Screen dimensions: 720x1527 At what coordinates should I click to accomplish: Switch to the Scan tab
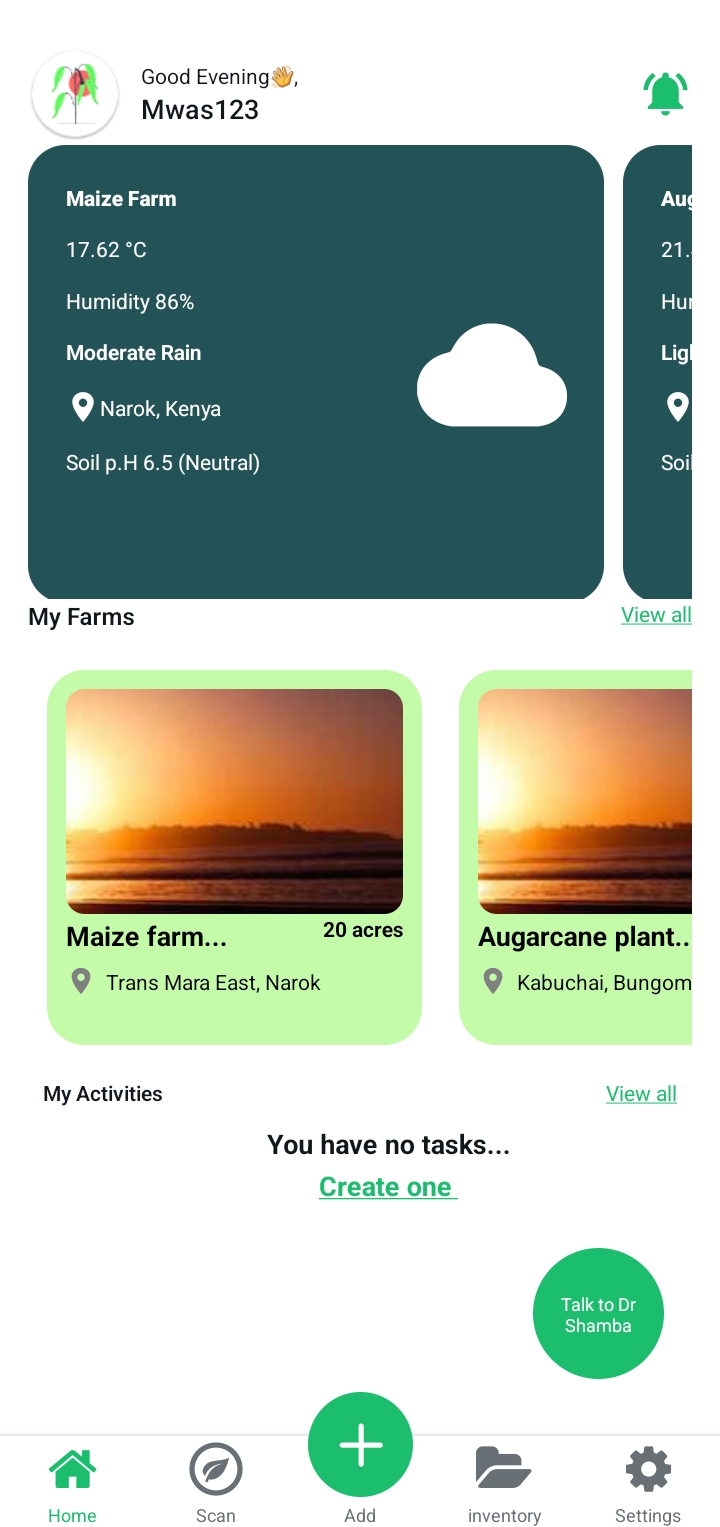pyautogui.click(x=216, y=1485)
